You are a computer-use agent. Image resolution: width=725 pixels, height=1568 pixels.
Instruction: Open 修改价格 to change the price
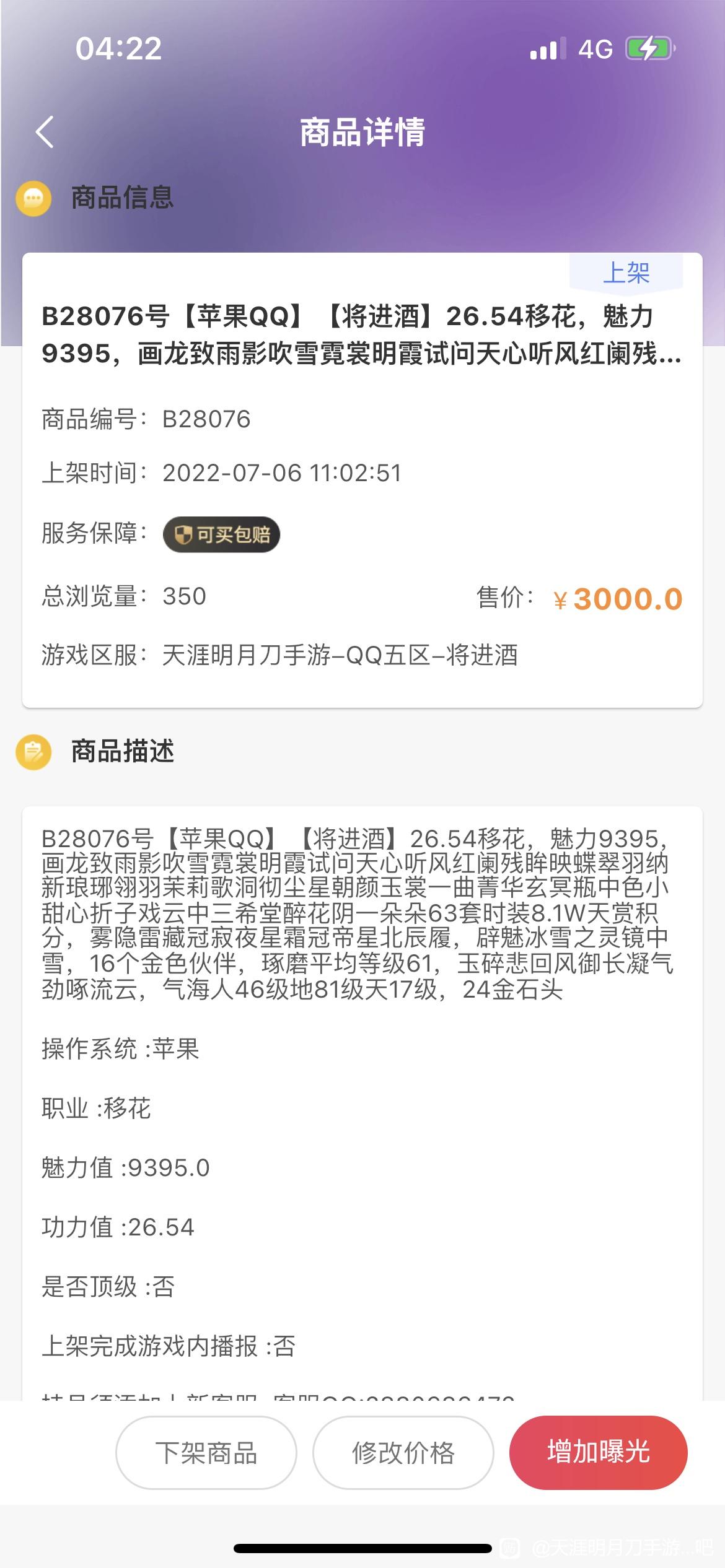pos(403,1453)
